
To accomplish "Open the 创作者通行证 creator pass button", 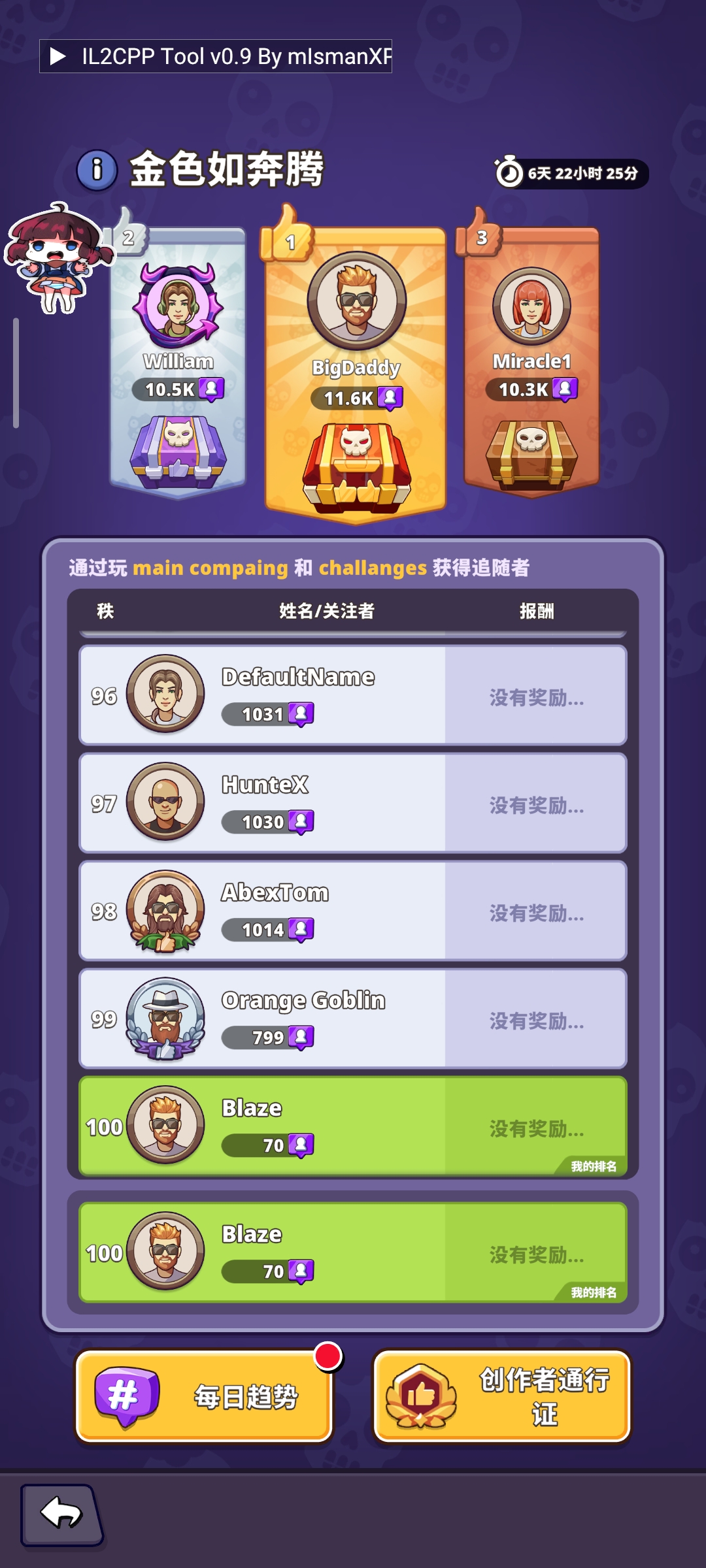I will 501,1396.
